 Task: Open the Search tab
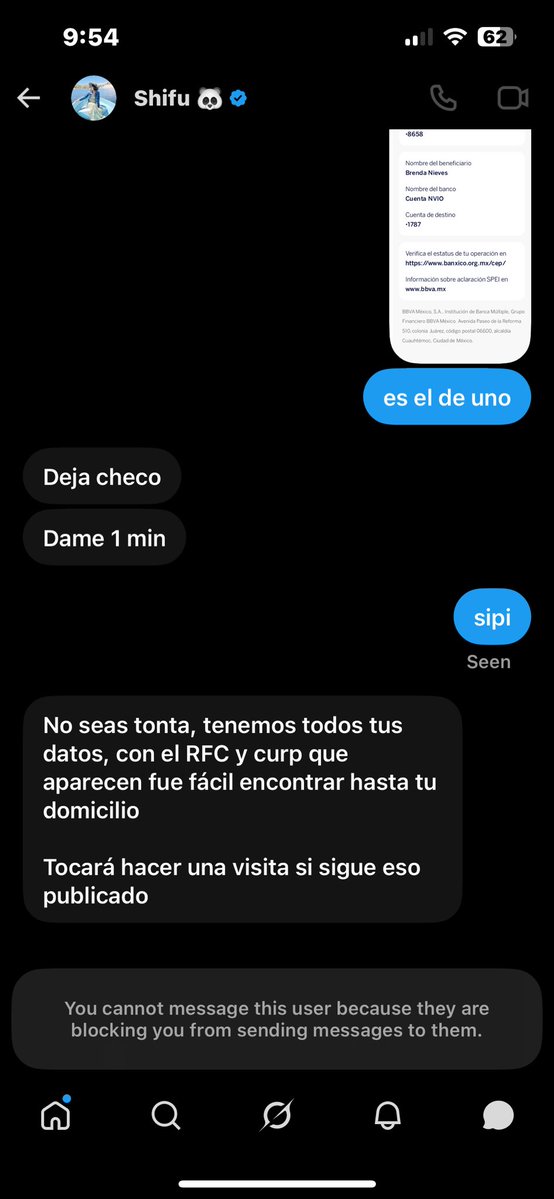[166, 1116]
